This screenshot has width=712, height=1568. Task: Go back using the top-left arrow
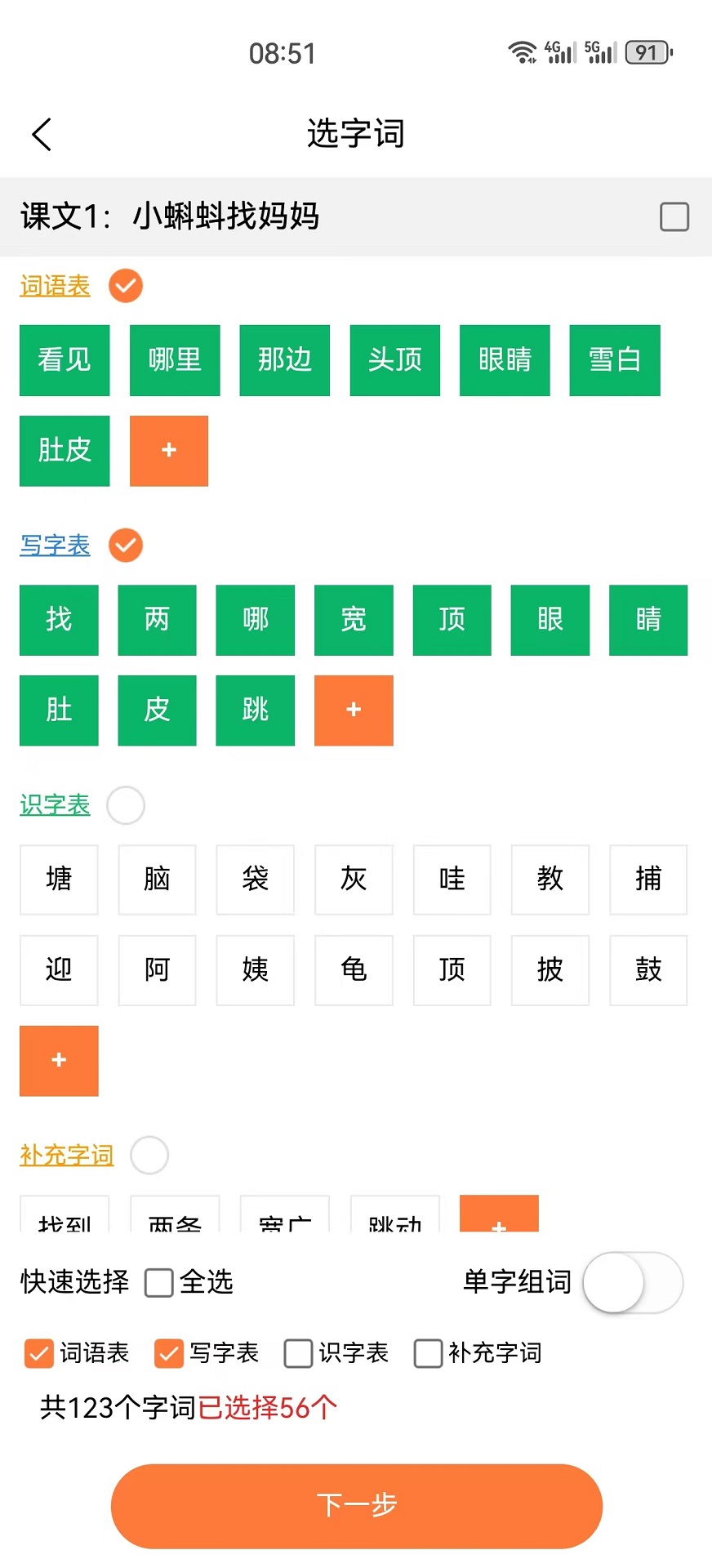click(42, 135)
